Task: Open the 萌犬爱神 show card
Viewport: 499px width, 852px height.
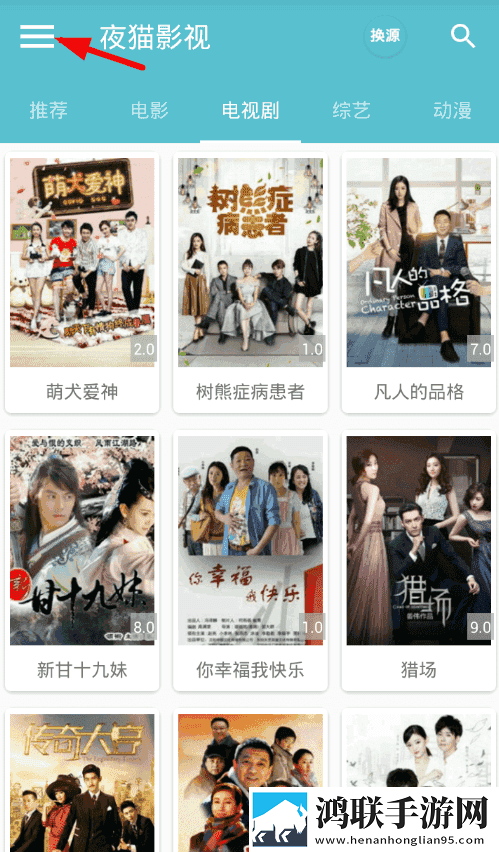Action: click(x=82, y=283)
